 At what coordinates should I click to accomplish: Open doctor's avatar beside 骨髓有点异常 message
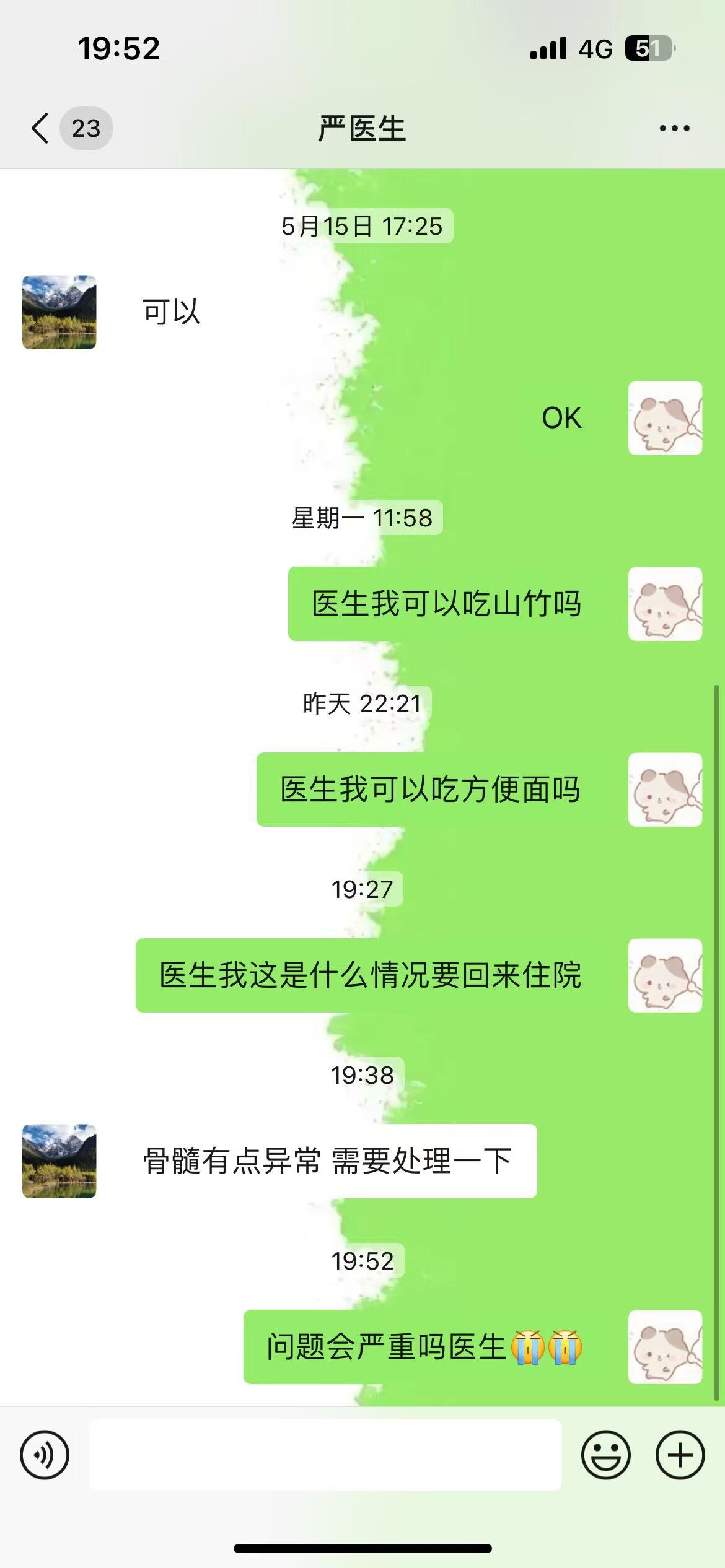59,1161
